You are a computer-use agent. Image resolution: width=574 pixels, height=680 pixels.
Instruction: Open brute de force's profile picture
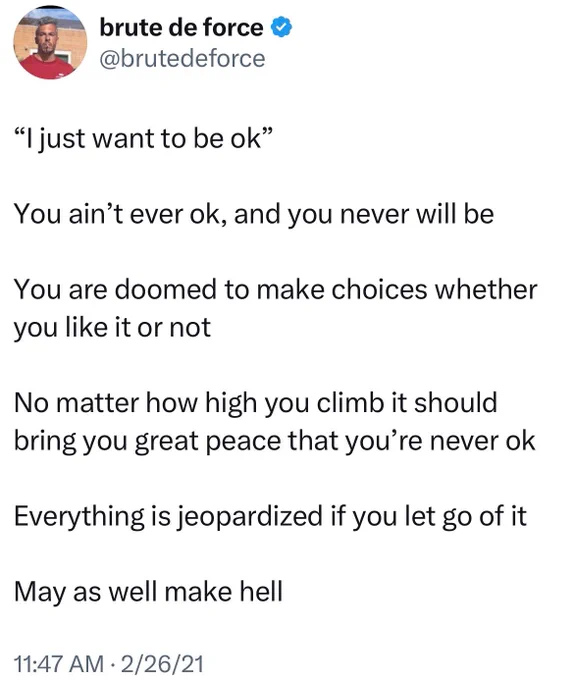(x=50, y=42)
